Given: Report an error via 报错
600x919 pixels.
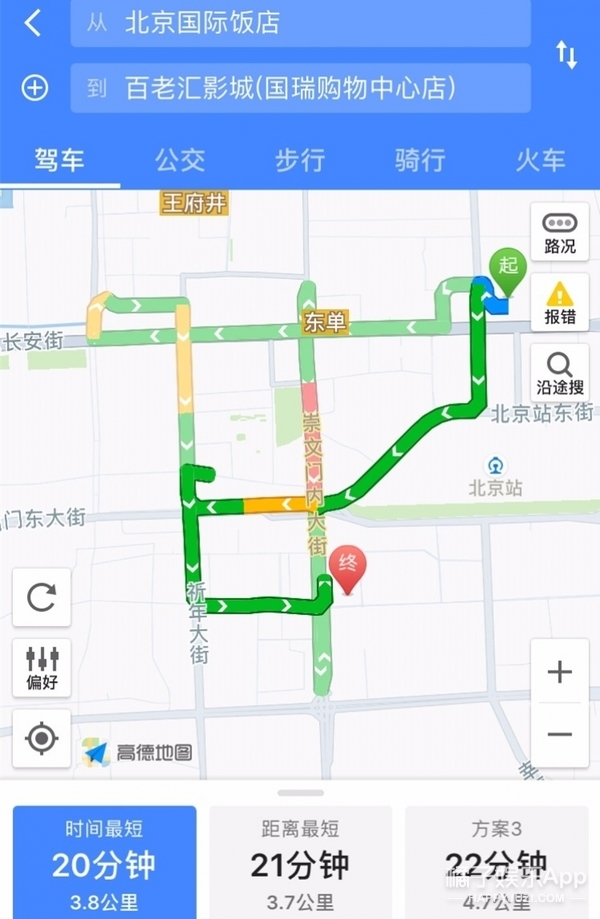Looking at the screenshot, I should pos(559,303).
